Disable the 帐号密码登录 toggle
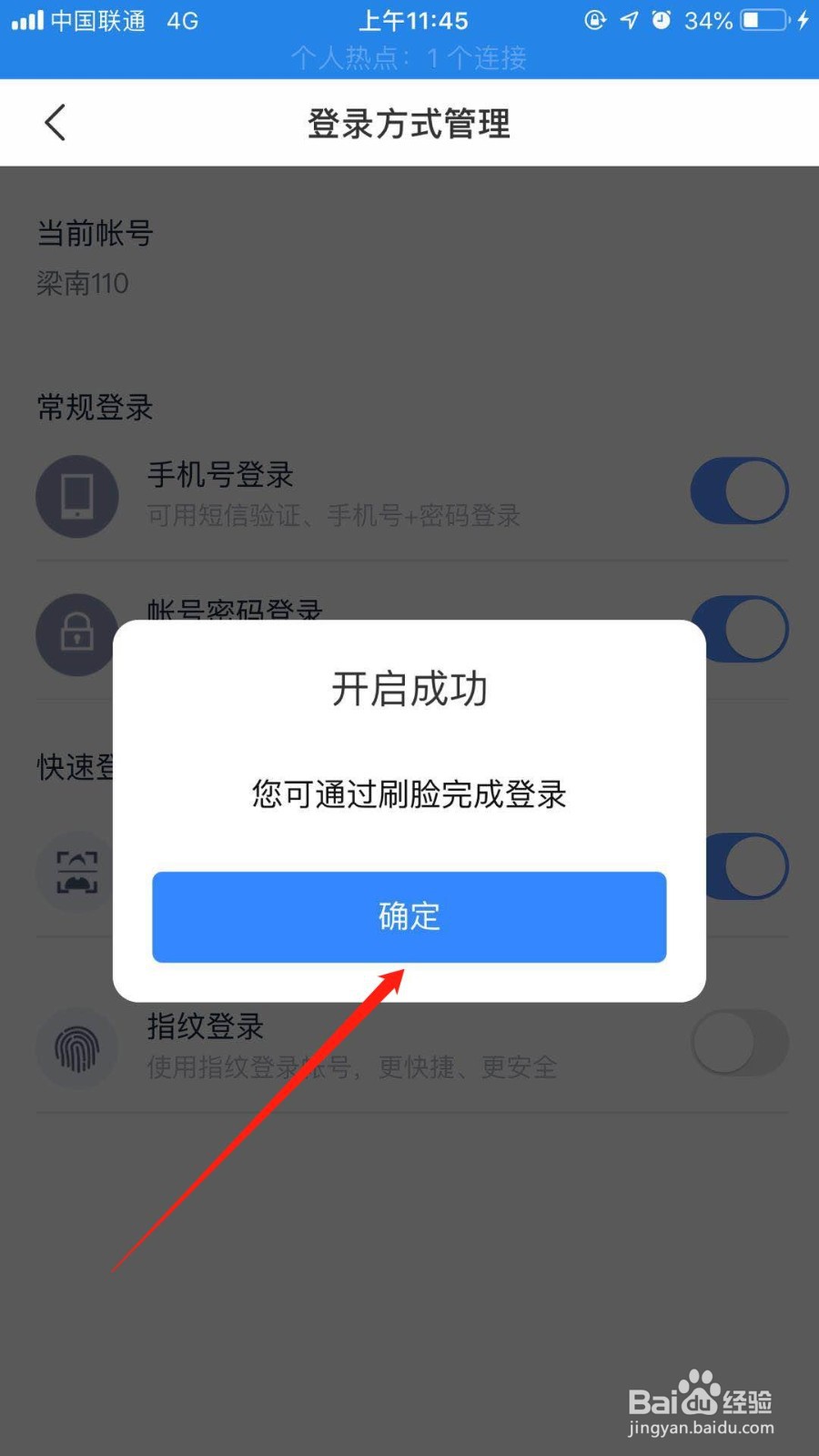 (x=739, y=629)
